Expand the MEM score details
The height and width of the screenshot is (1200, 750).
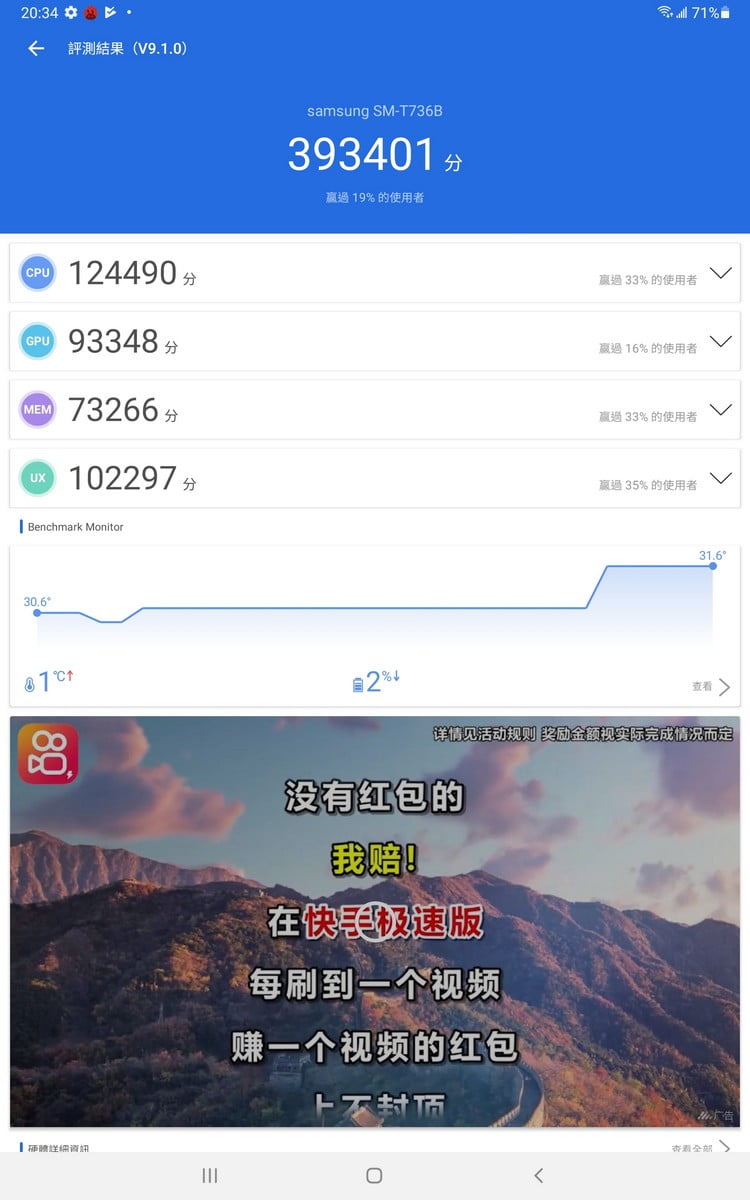point(720,409)
